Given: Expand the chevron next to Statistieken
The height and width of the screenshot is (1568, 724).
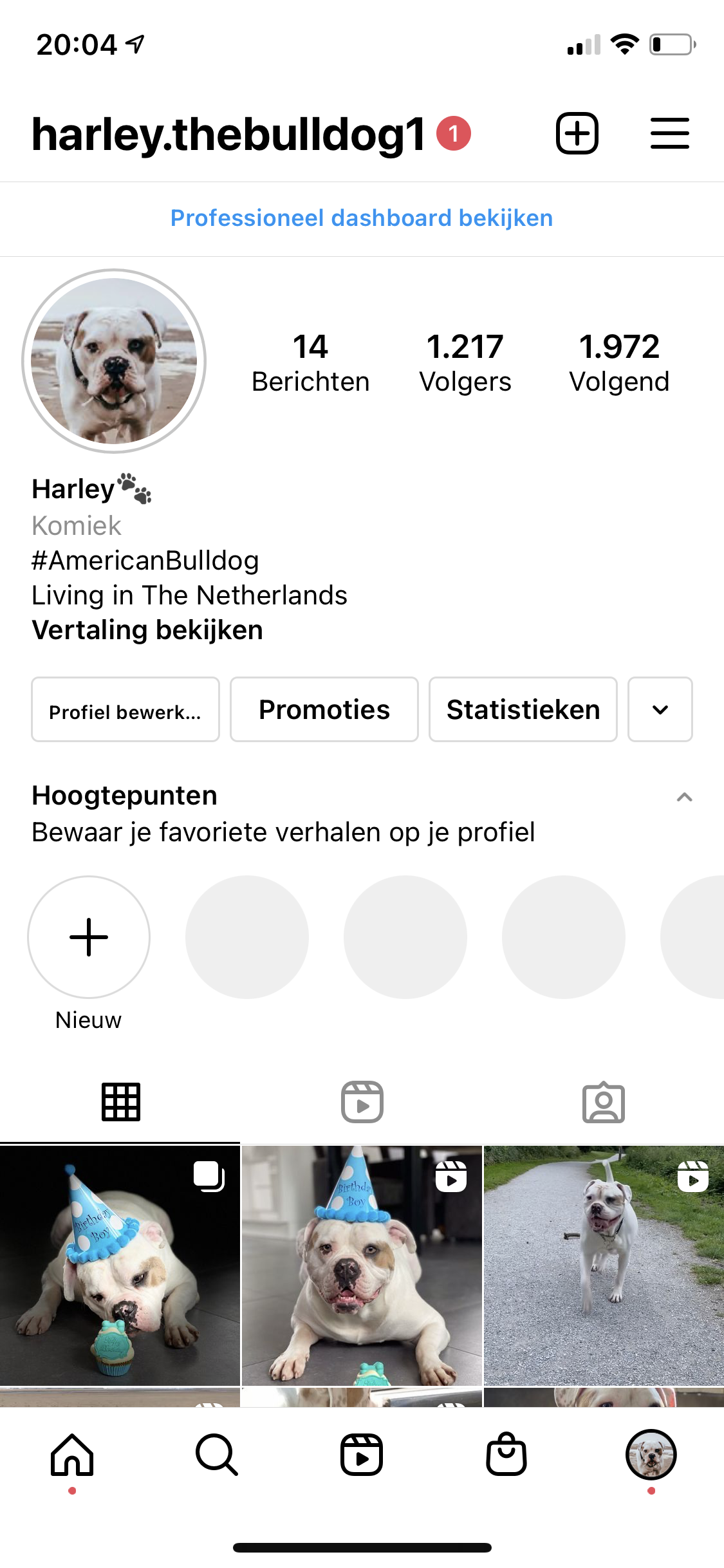Looking at the screenshot, I should point(660,710).
